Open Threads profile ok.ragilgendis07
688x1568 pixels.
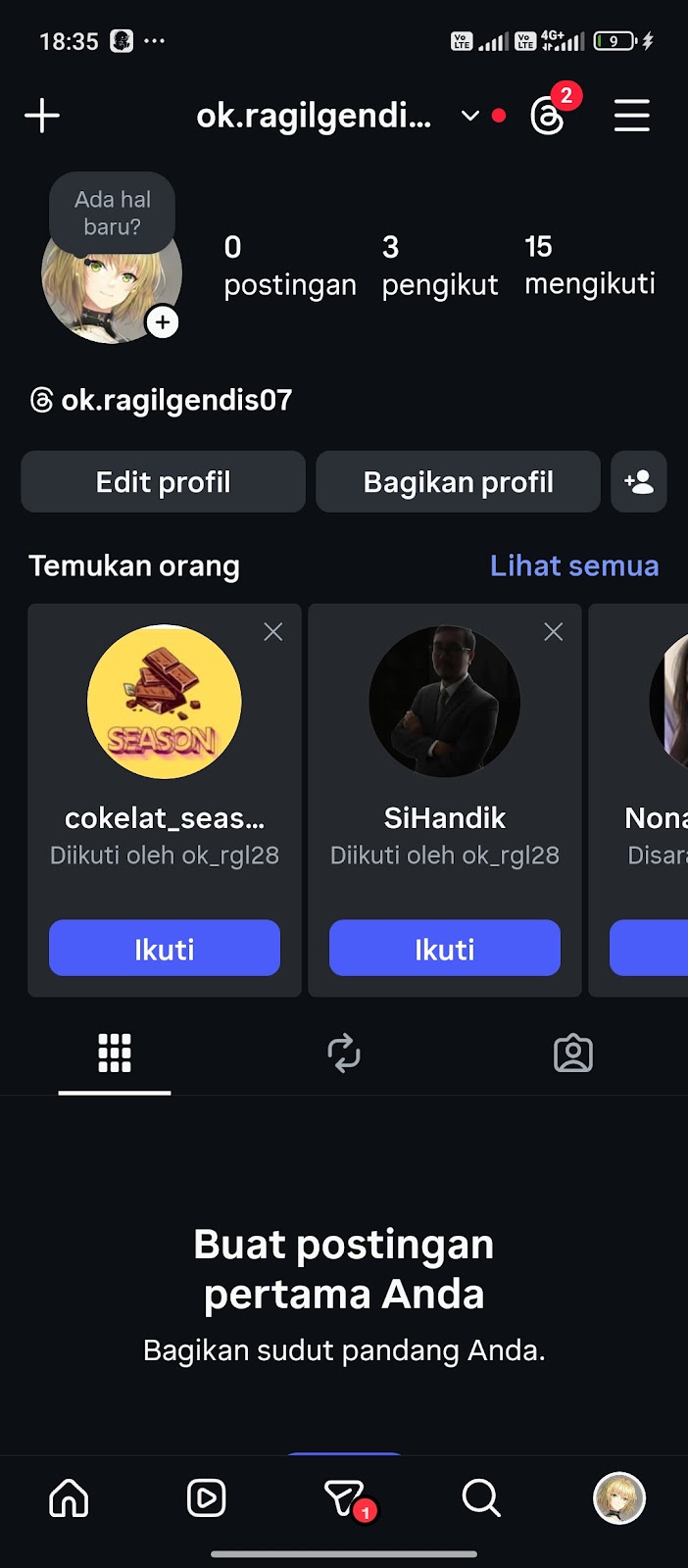(x=163, y=400)
